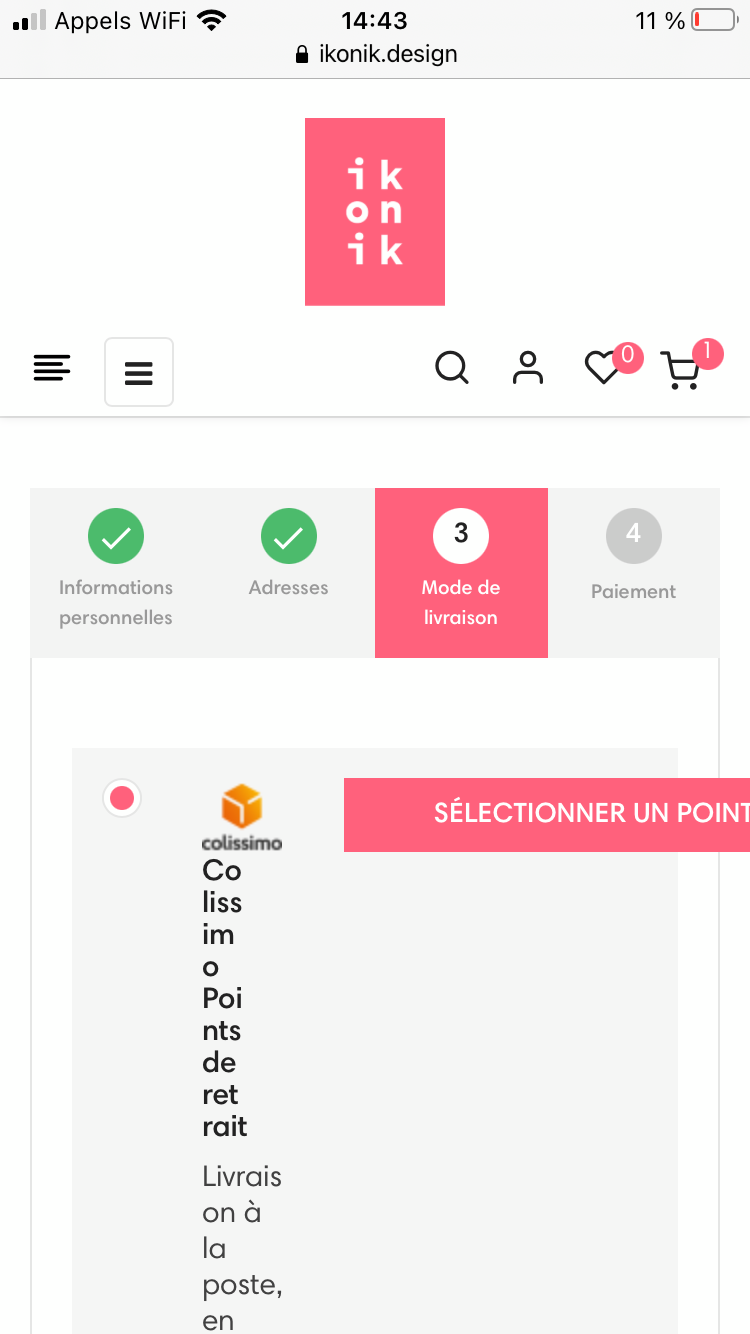This screenshot has width=750, height=1334.
Task: Tap Sélectionner un point button
Action: (546, 815)
